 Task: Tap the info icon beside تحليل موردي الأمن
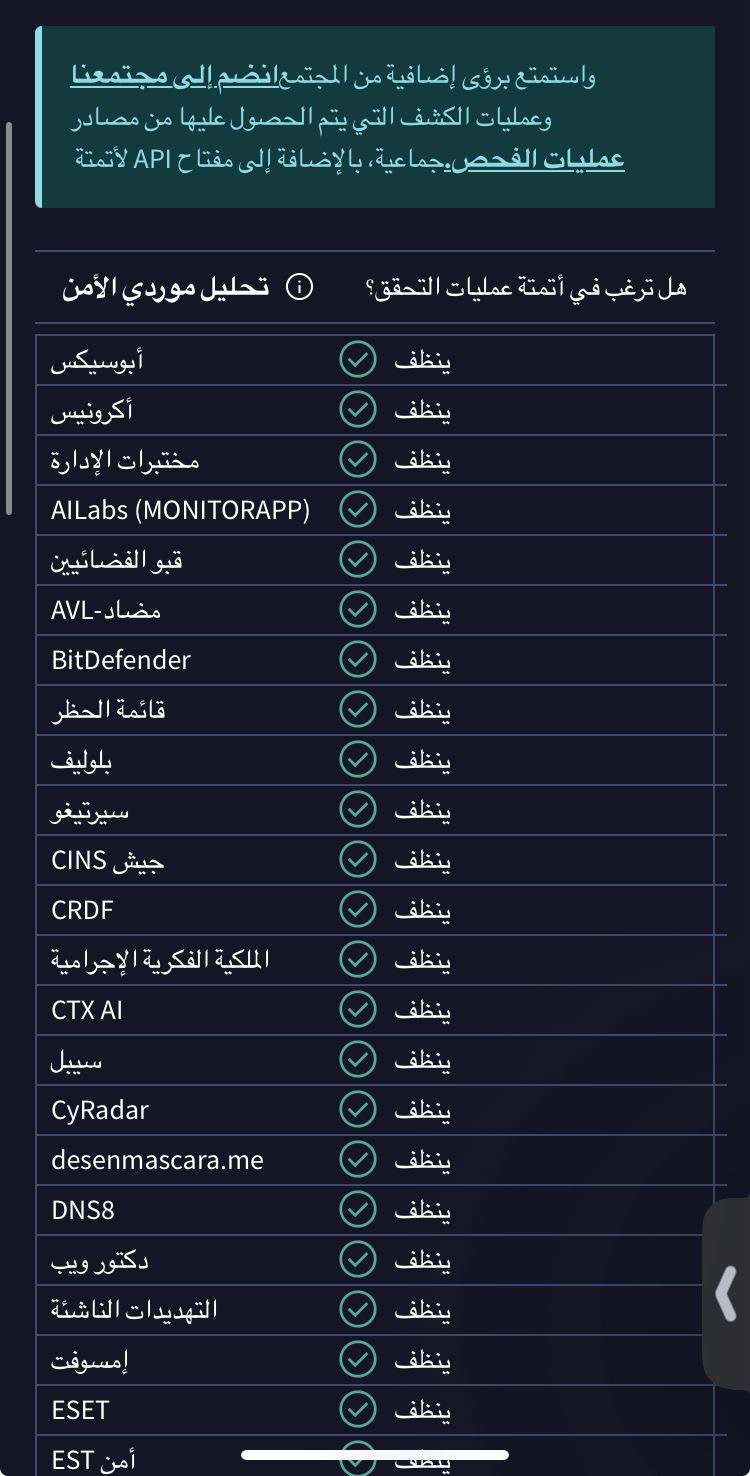click(x=299, y=288)
